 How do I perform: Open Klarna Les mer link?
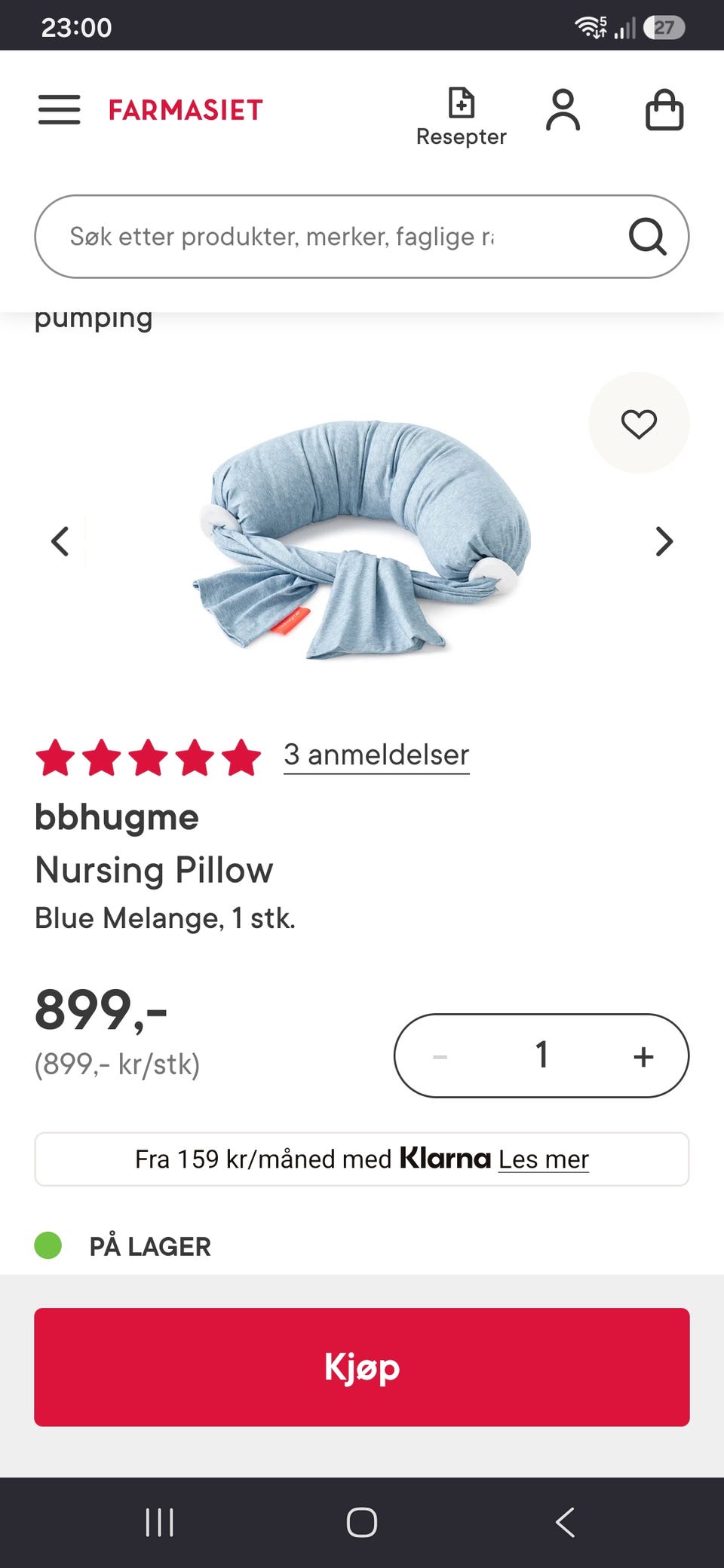coord(543,1159)
